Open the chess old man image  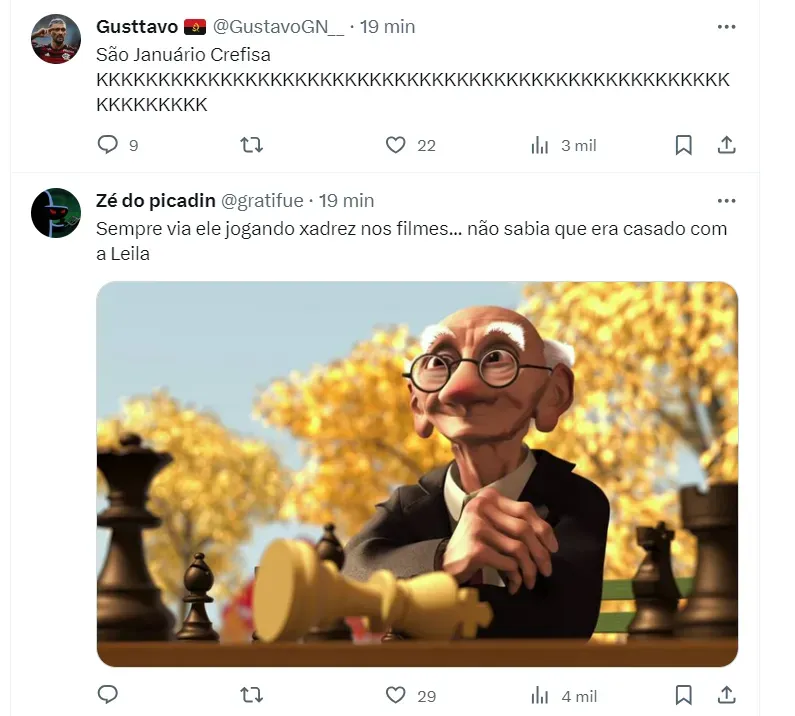pyautogui.click(x=417, y=474)
